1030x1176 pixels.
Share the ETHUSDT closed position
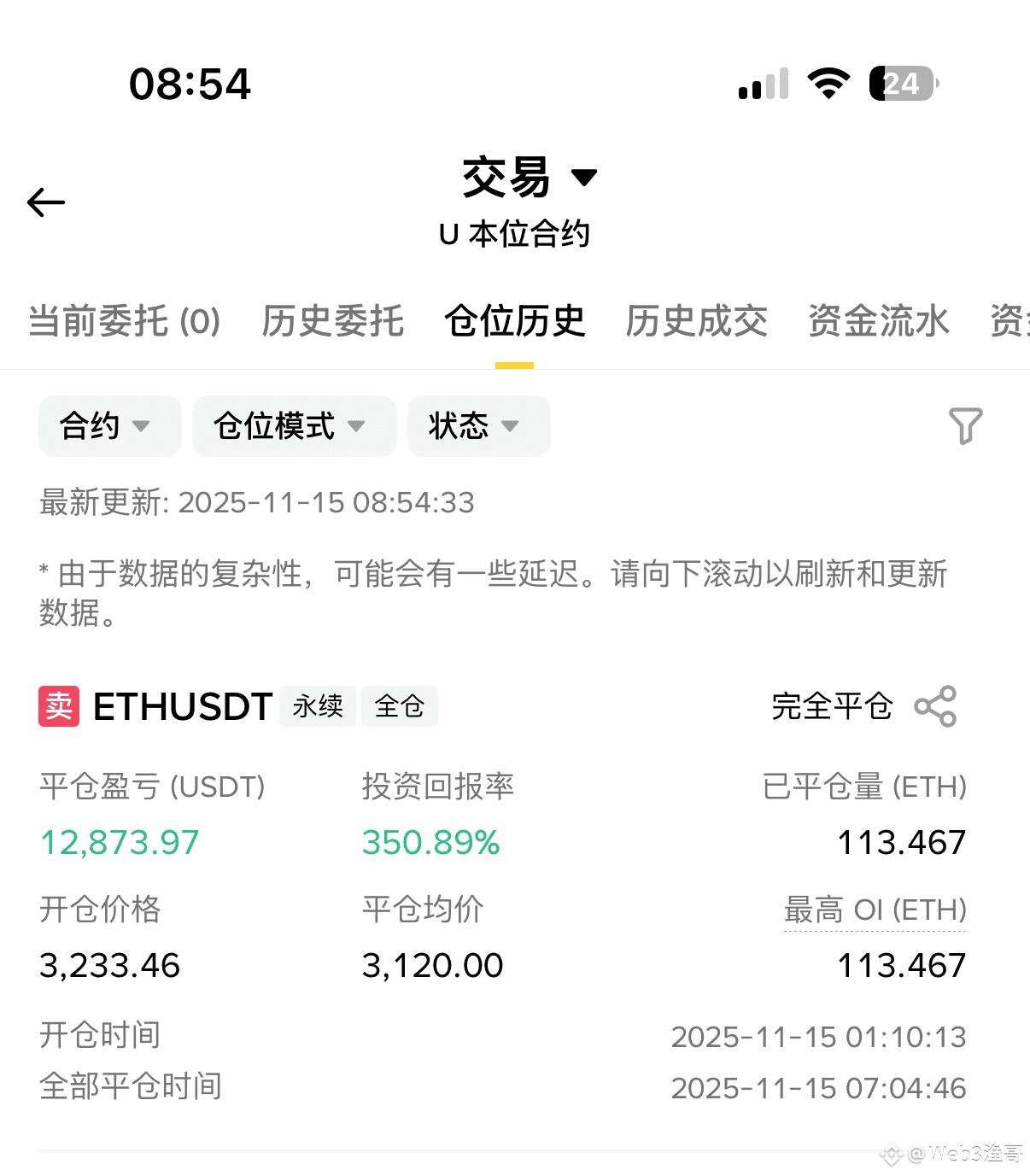935,706
